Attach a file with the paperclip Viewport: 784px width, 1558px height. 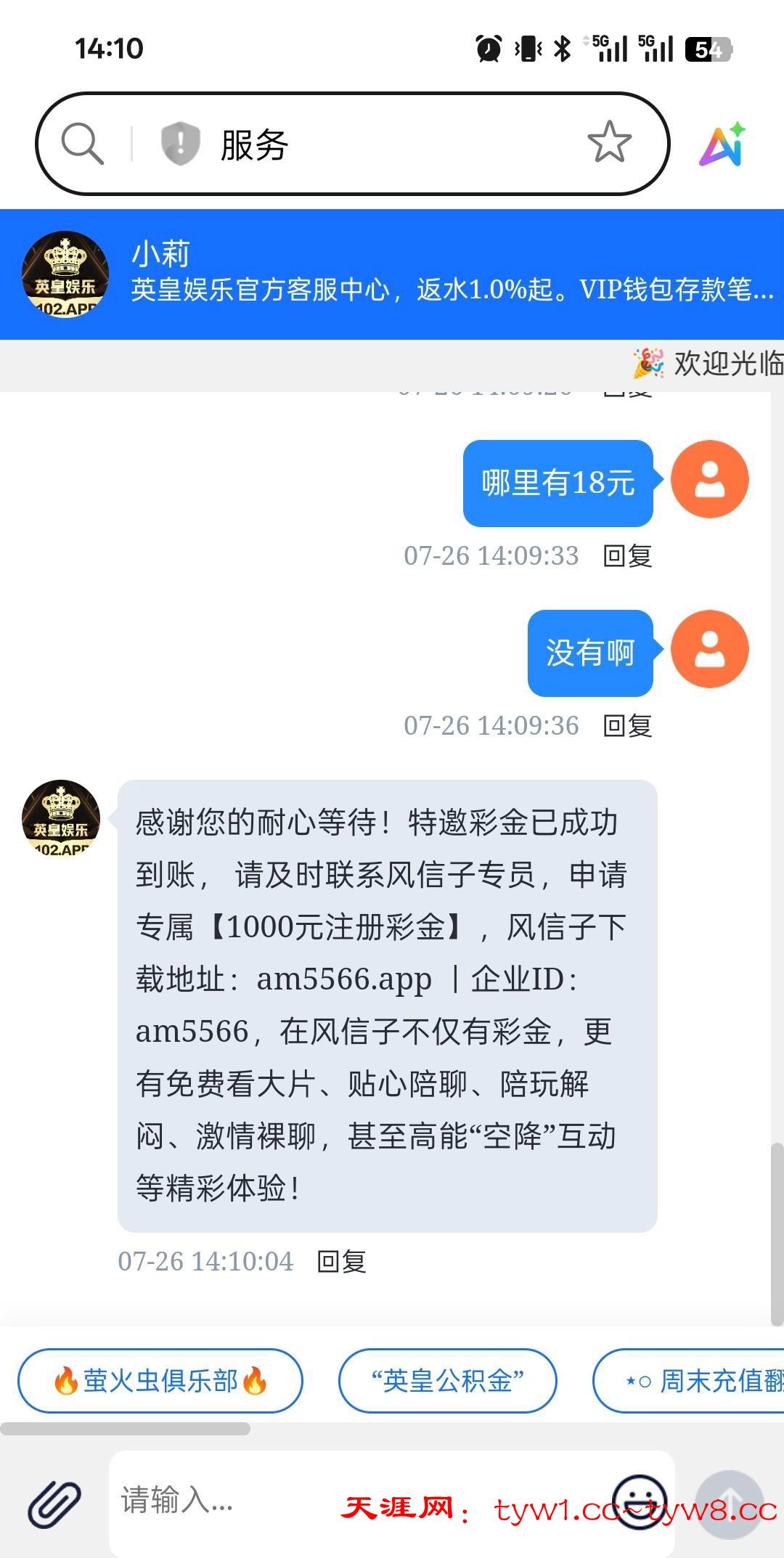click(54, 1501)
